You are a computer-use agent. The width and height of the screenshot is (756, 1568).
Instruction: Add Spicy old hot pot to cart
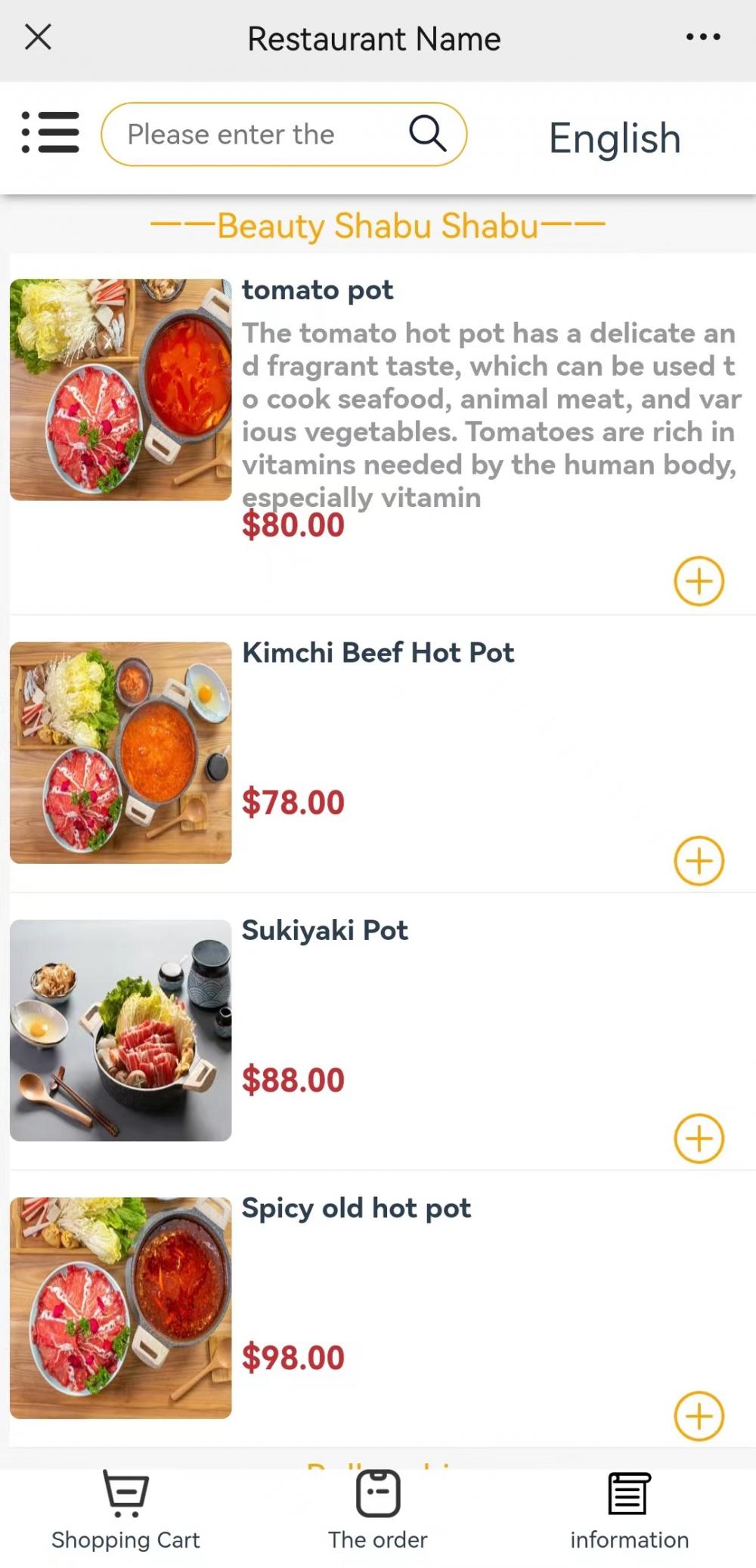pyautogui.click(x=699, y=1416)
